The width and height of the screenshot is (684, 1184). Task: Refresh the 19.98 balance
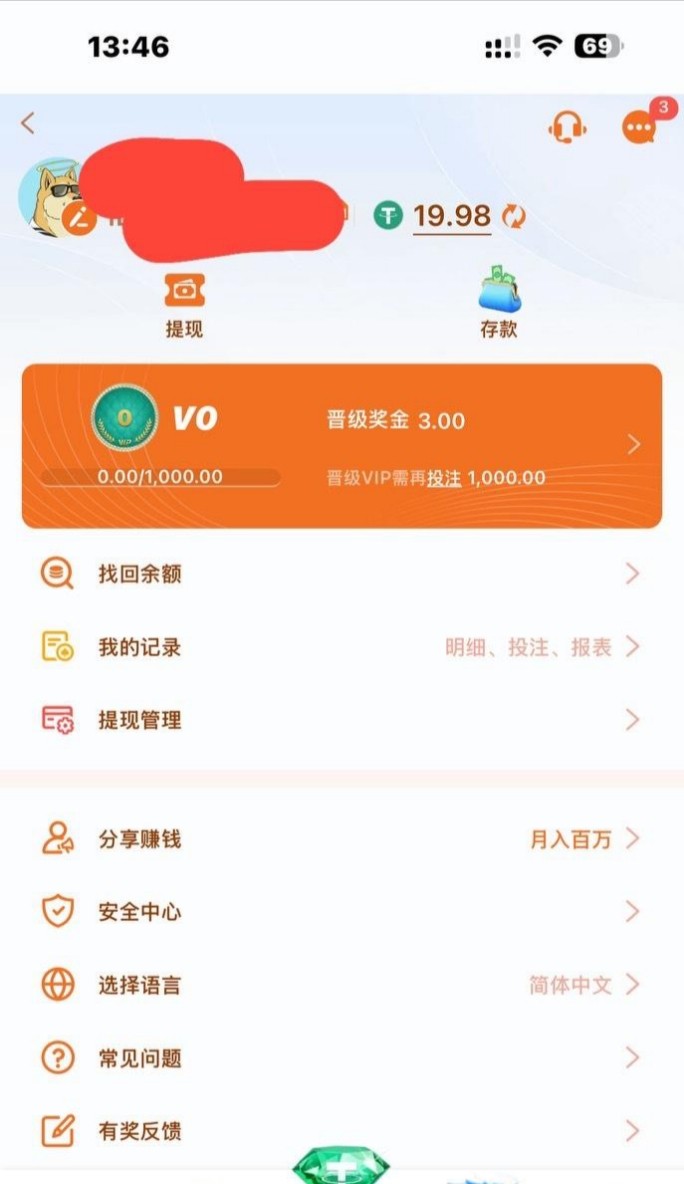[513, 216]
